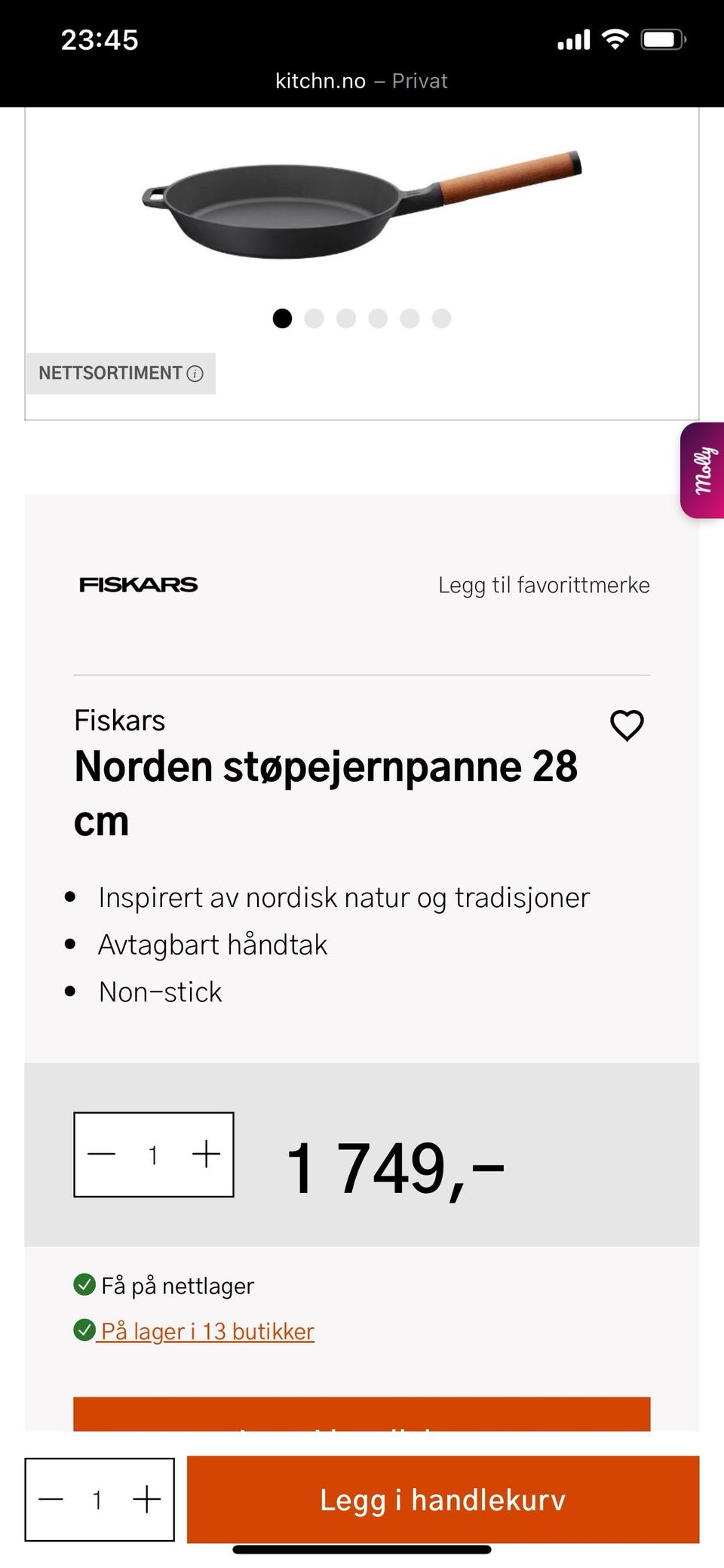Open the NETTSORTIMENT info icon

(197, 374)
